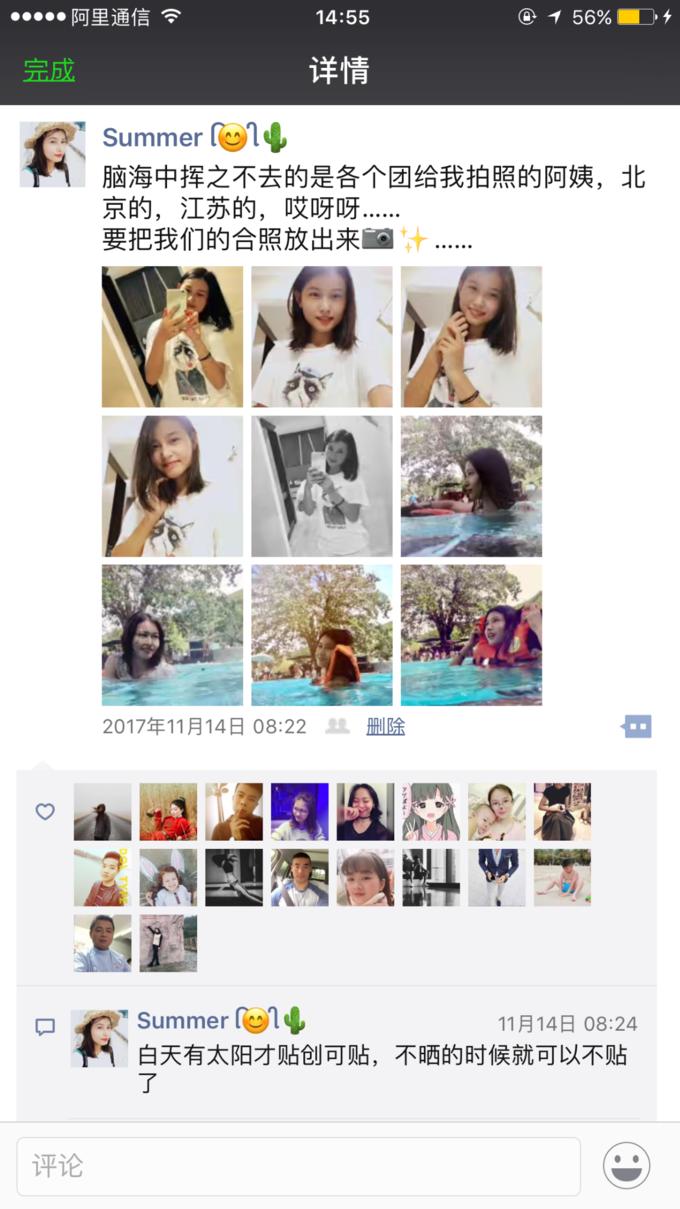Tap 删除 to delete this post

pos(385,727)
